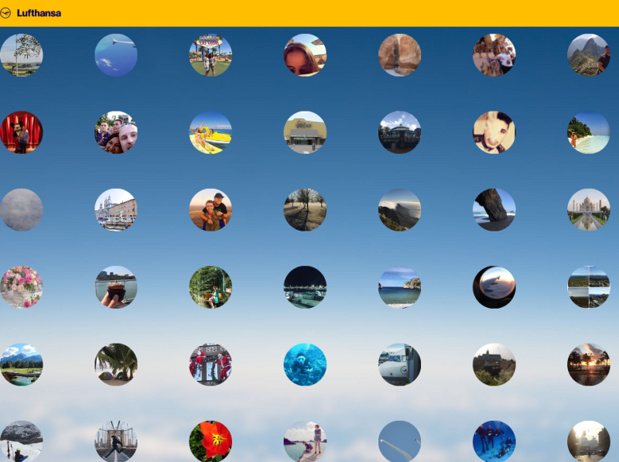Open the suspension bridge photo

point(116,441)
